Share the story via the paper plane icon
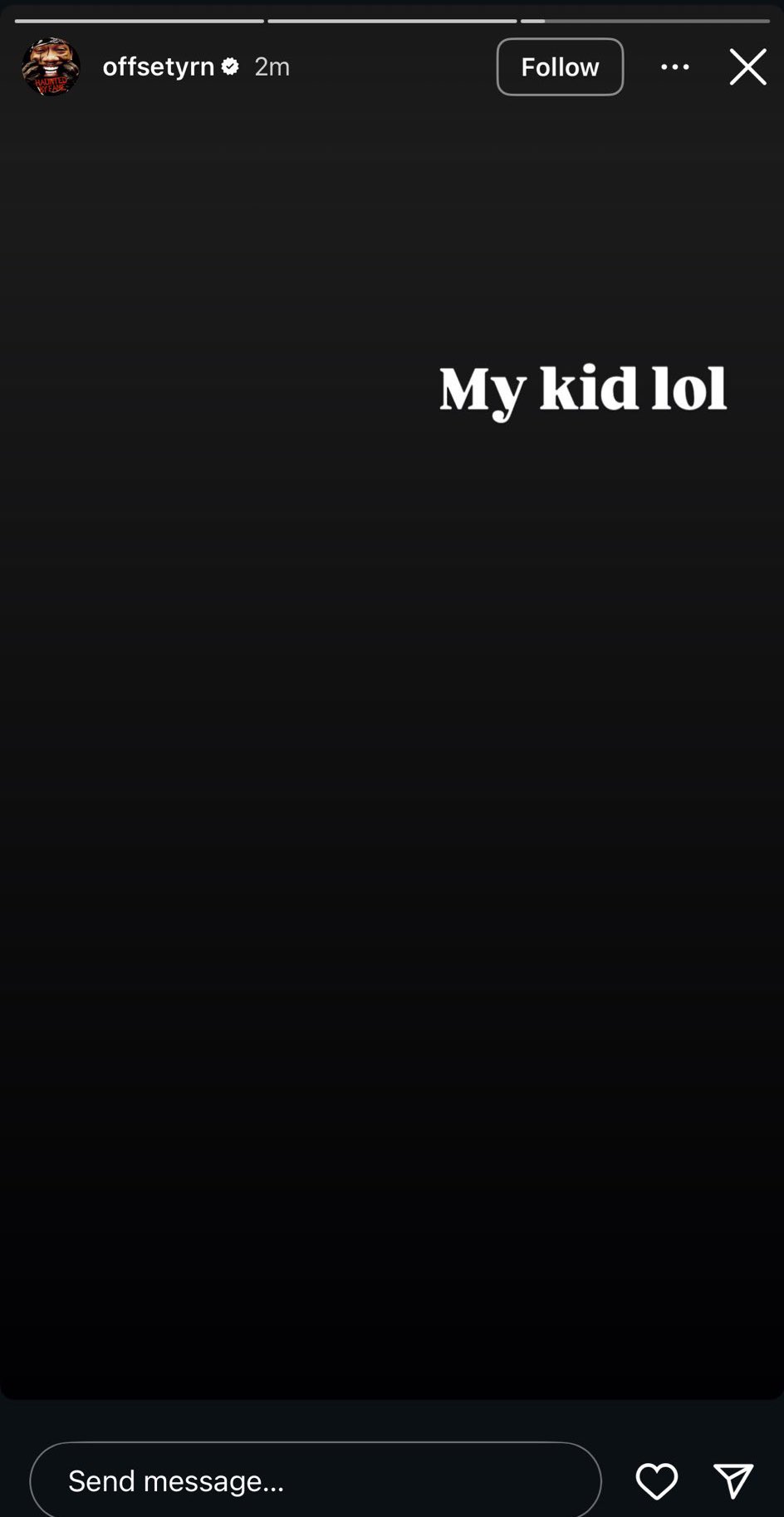 [734, 1480]
